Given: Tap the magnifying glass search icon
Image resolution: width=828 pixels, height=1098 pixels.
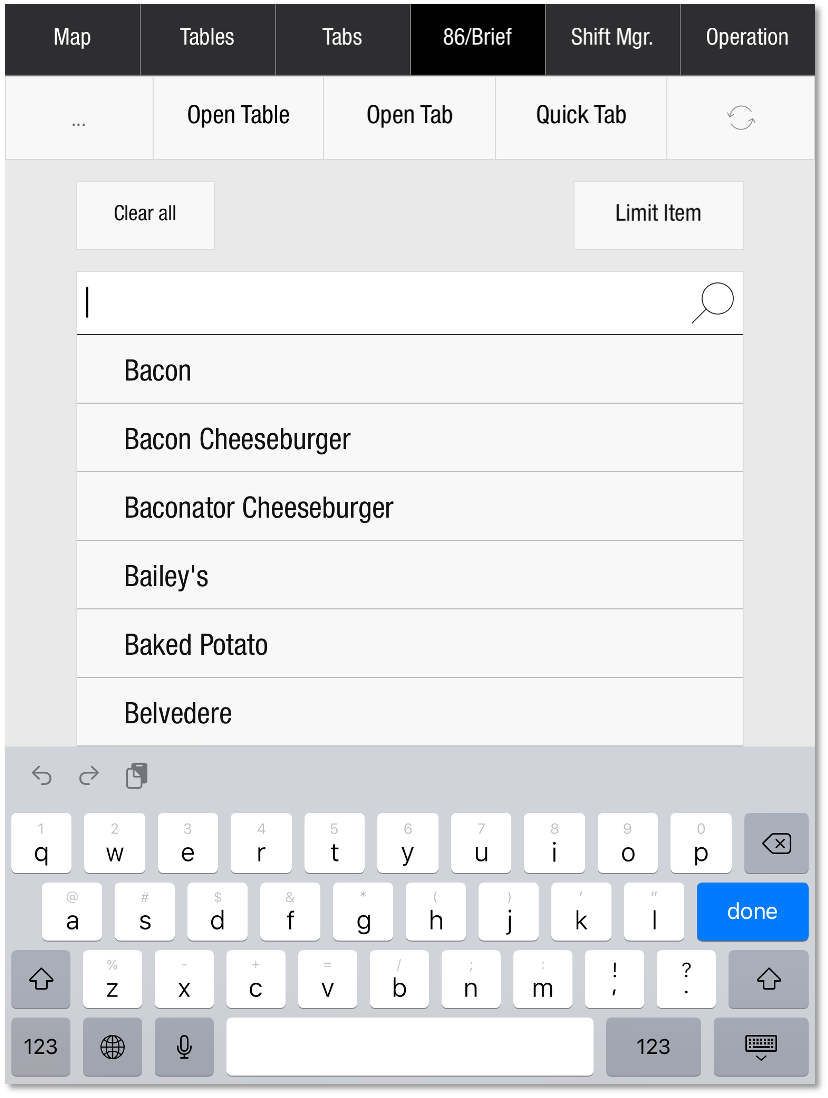Looking at the screenshot, I should (713, 302).
